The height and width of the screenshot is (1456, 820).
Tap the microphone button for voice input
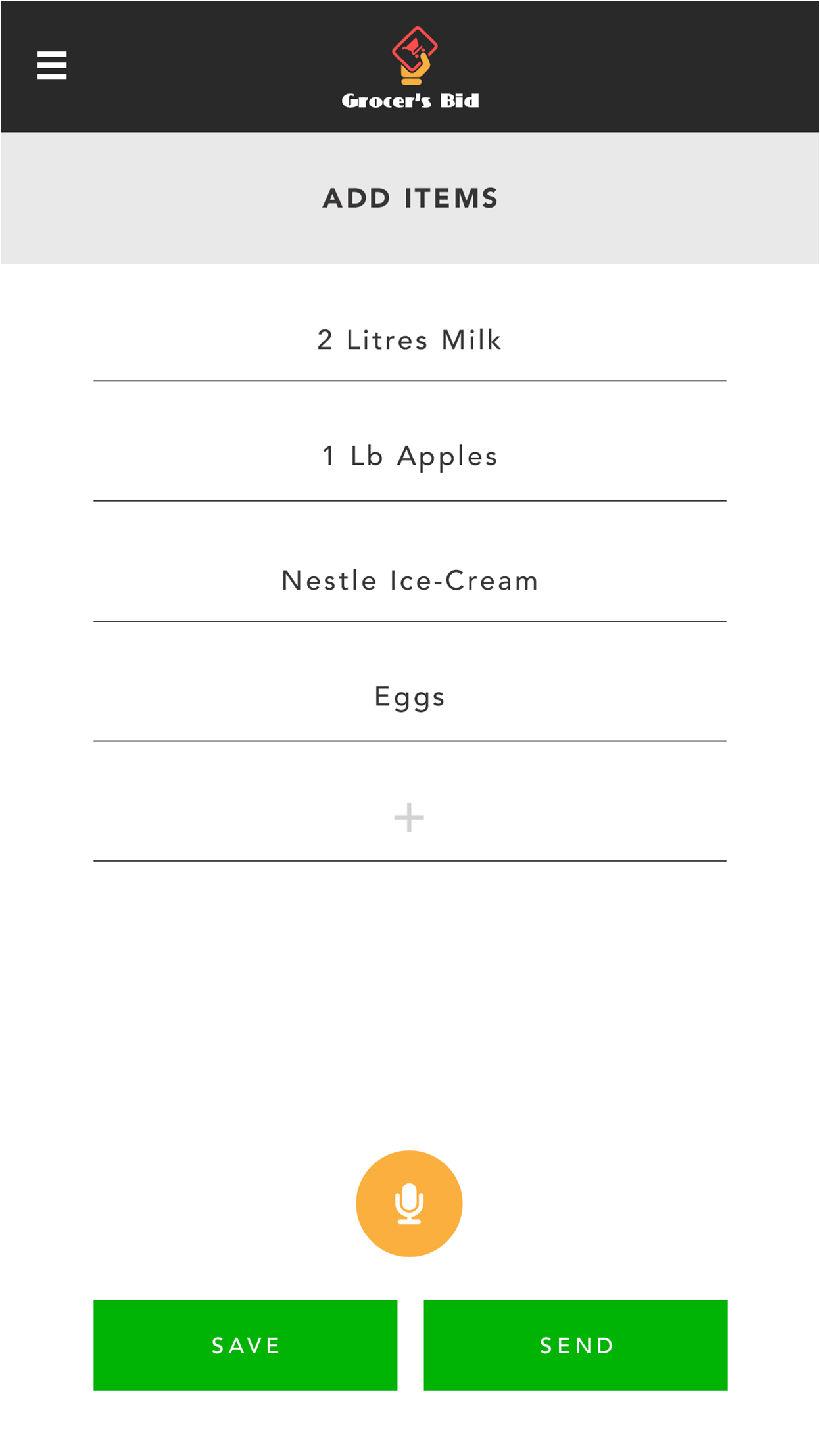(409, 1203)
